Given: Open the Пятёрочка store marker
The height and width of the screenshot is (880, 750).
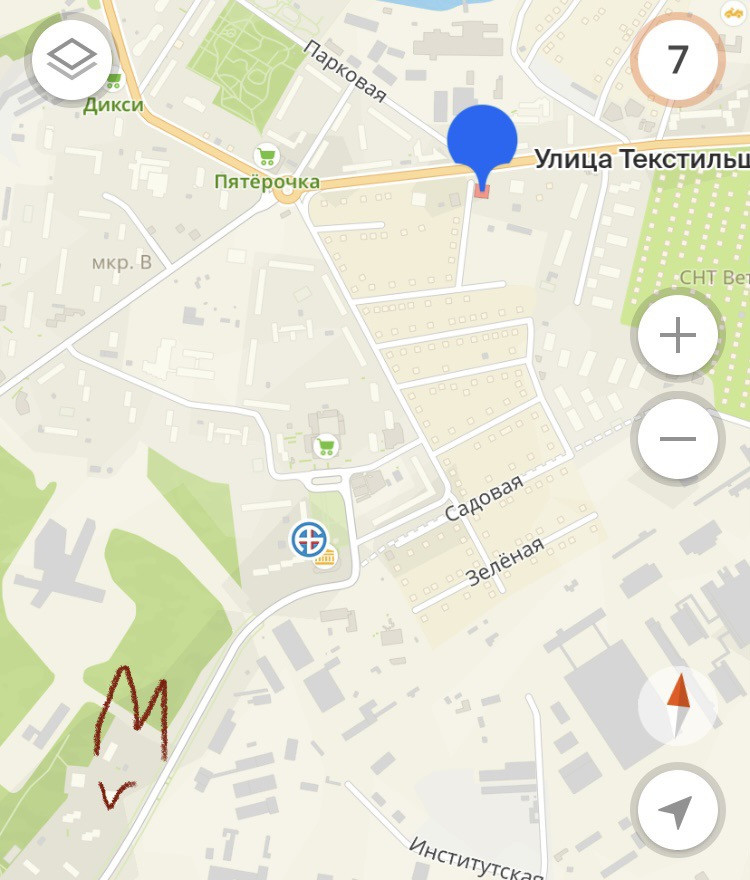Looking at the screenshot, I should coord(267,157).
